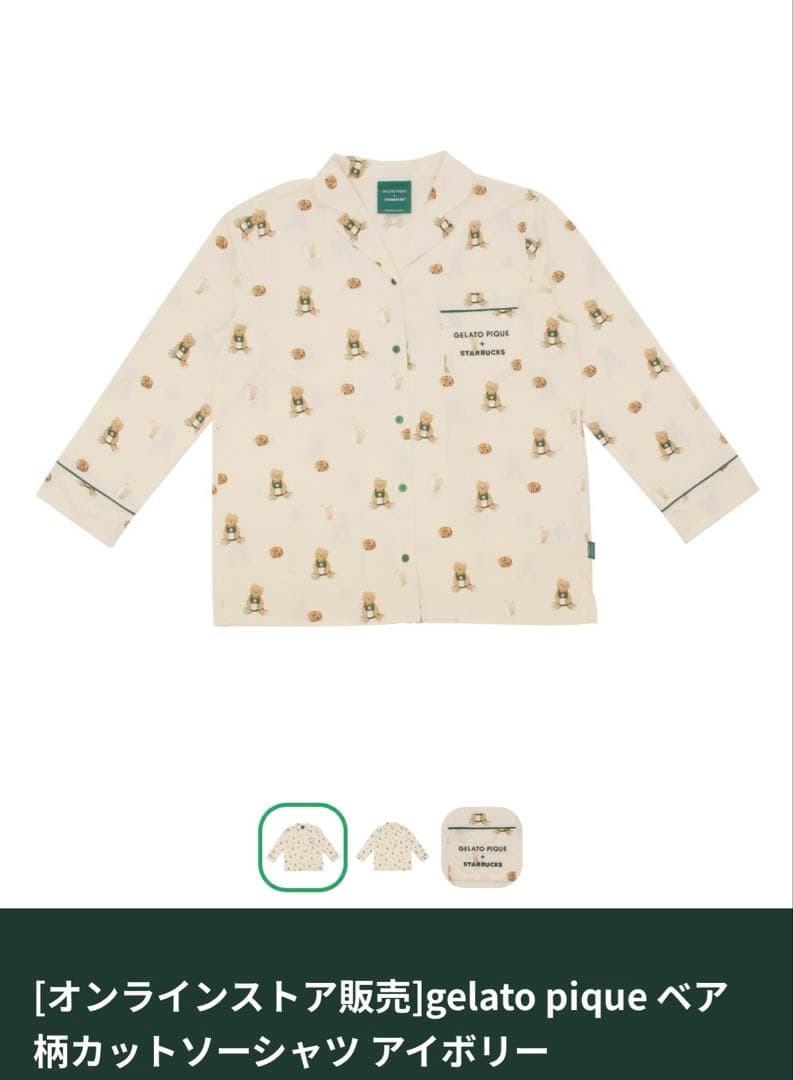
Task: View the second back-view shirt thumbnail
Action: coord(393,847)
